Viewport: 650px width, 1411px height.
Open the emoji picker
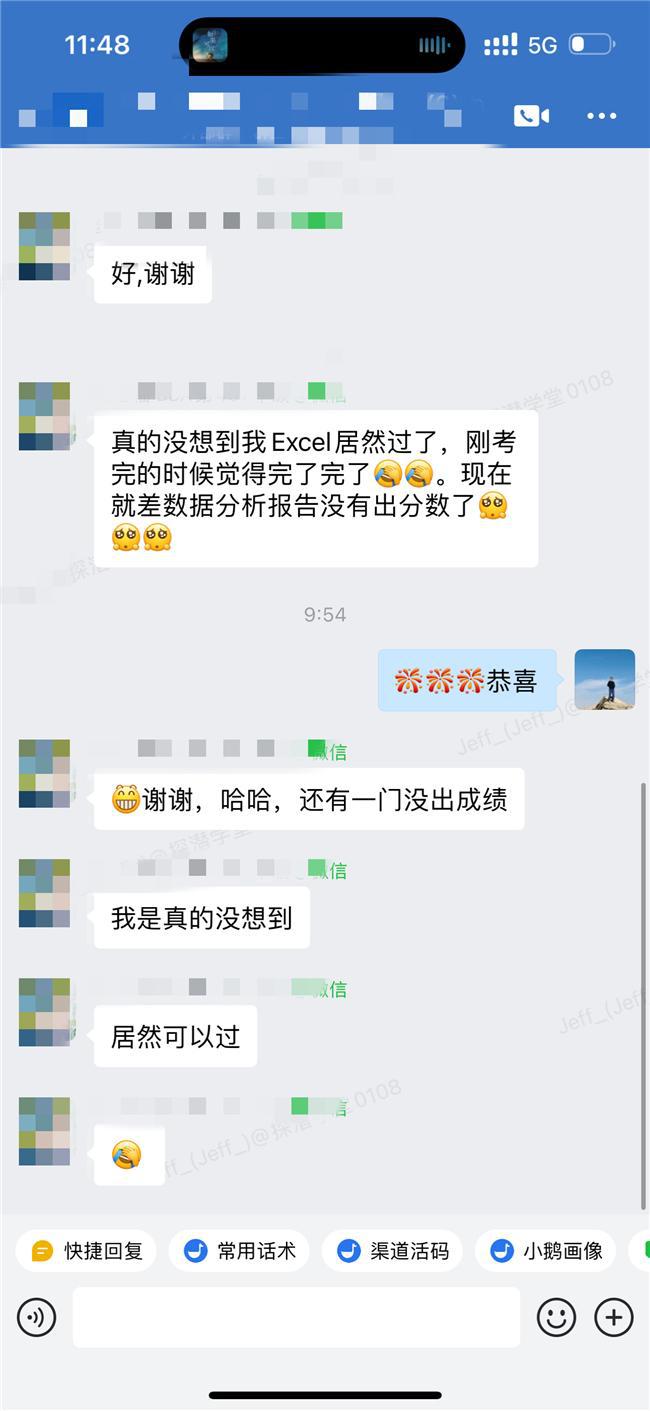557,1318
